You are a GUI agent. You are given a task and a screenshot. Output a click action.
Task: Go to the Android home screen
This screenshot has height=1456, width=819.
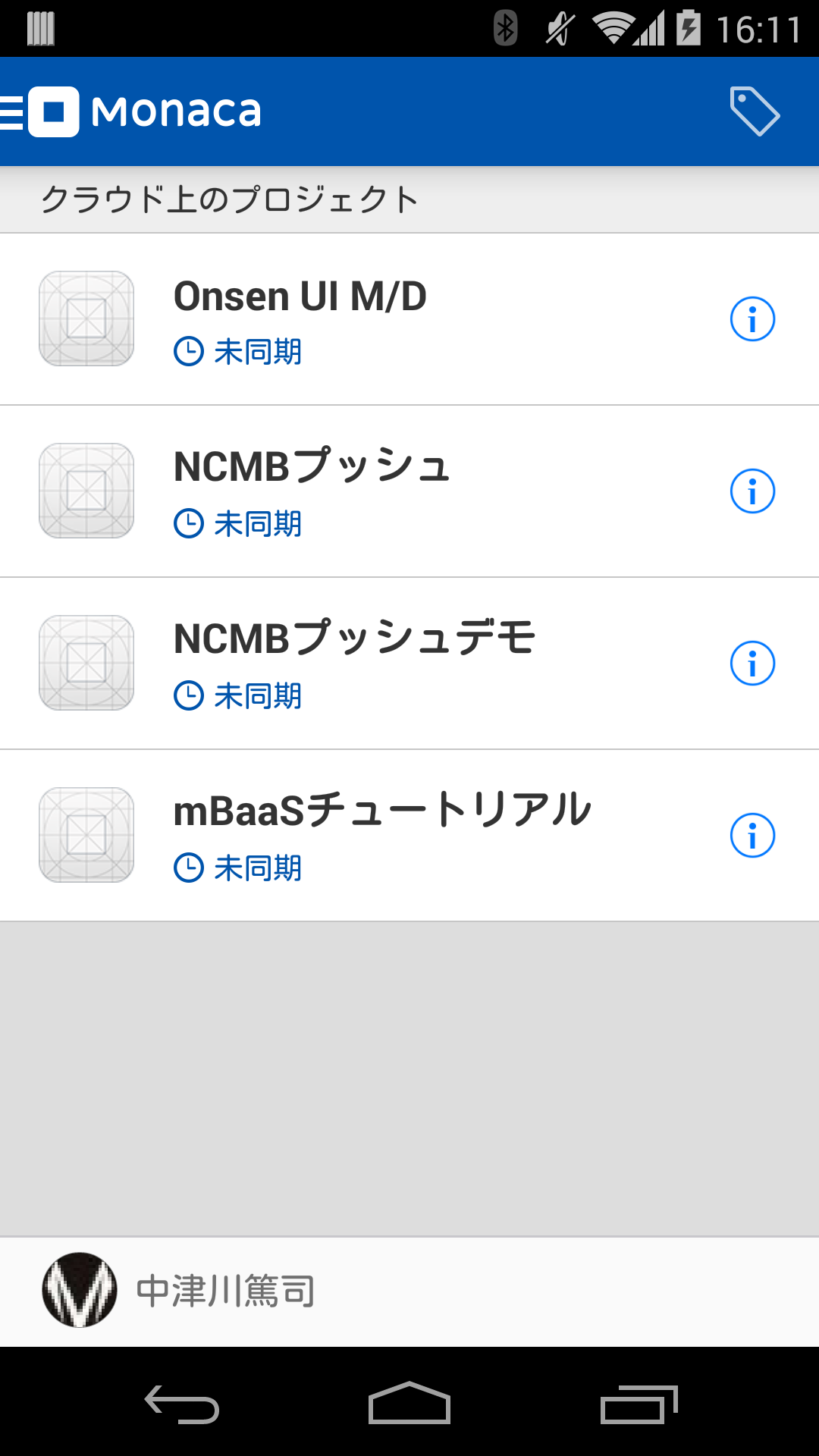[409, 1405]
